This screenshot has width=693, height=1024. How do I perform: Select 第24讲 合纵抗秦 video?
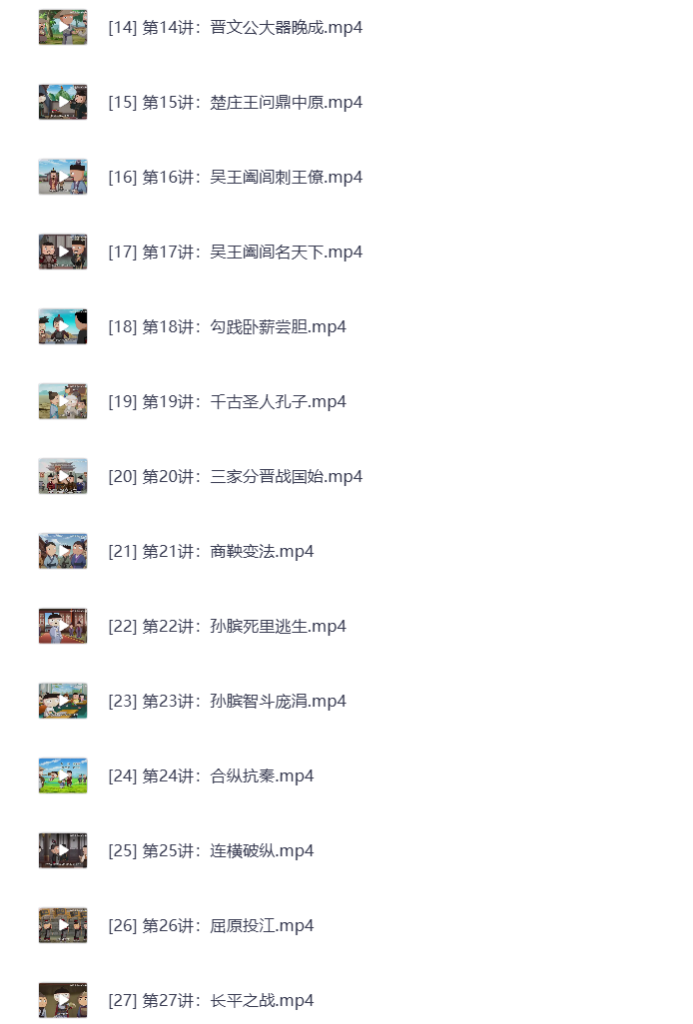click(211, 776)
